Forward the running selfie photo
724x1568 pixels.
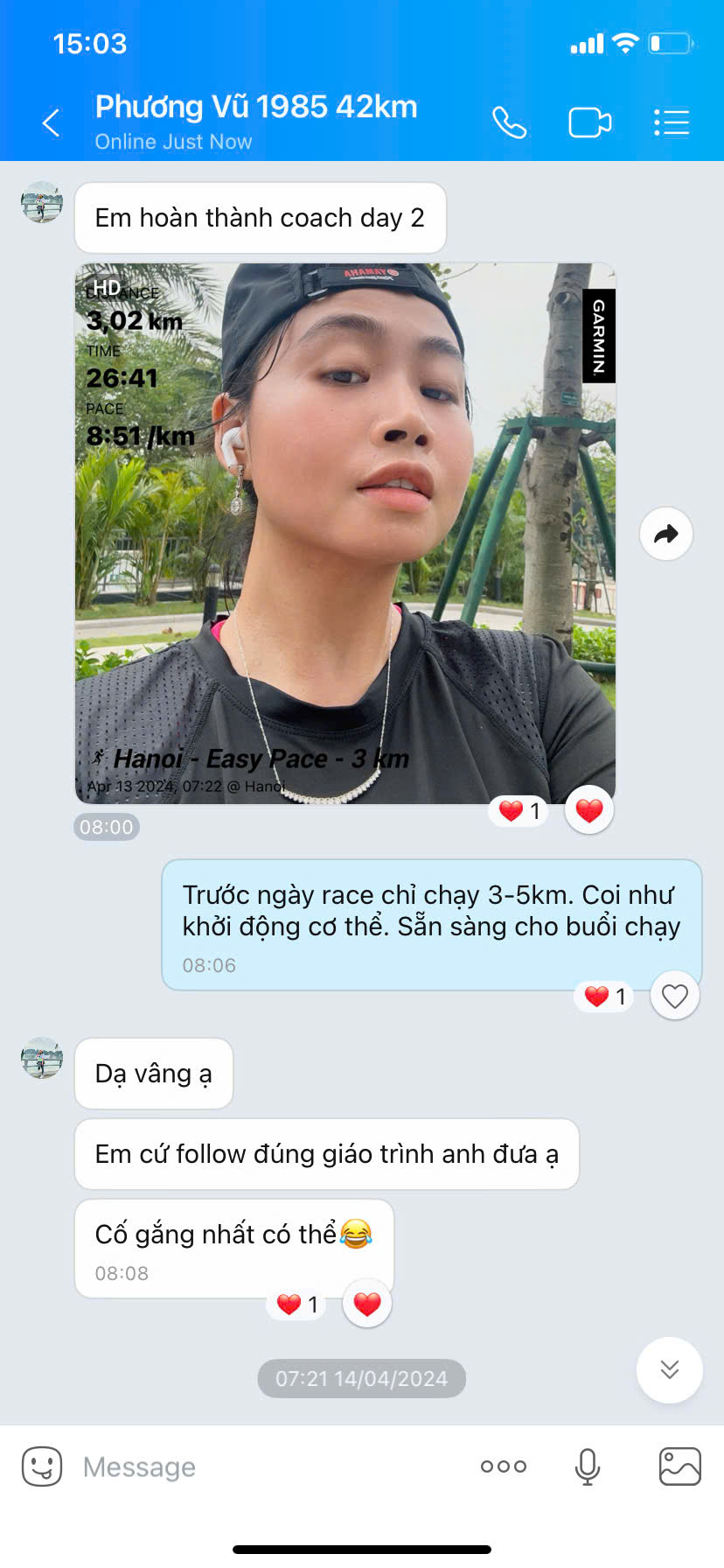665,534
